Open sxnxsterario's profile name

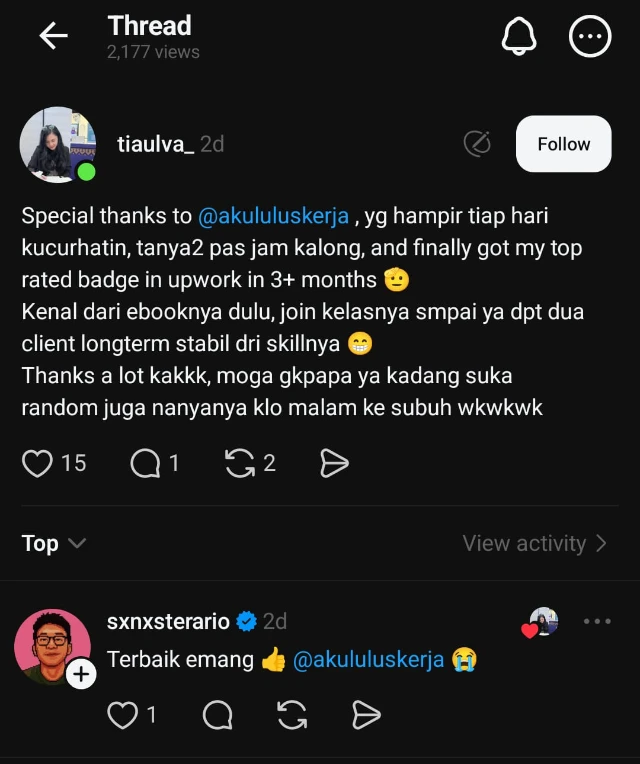(x=168, y=621)
